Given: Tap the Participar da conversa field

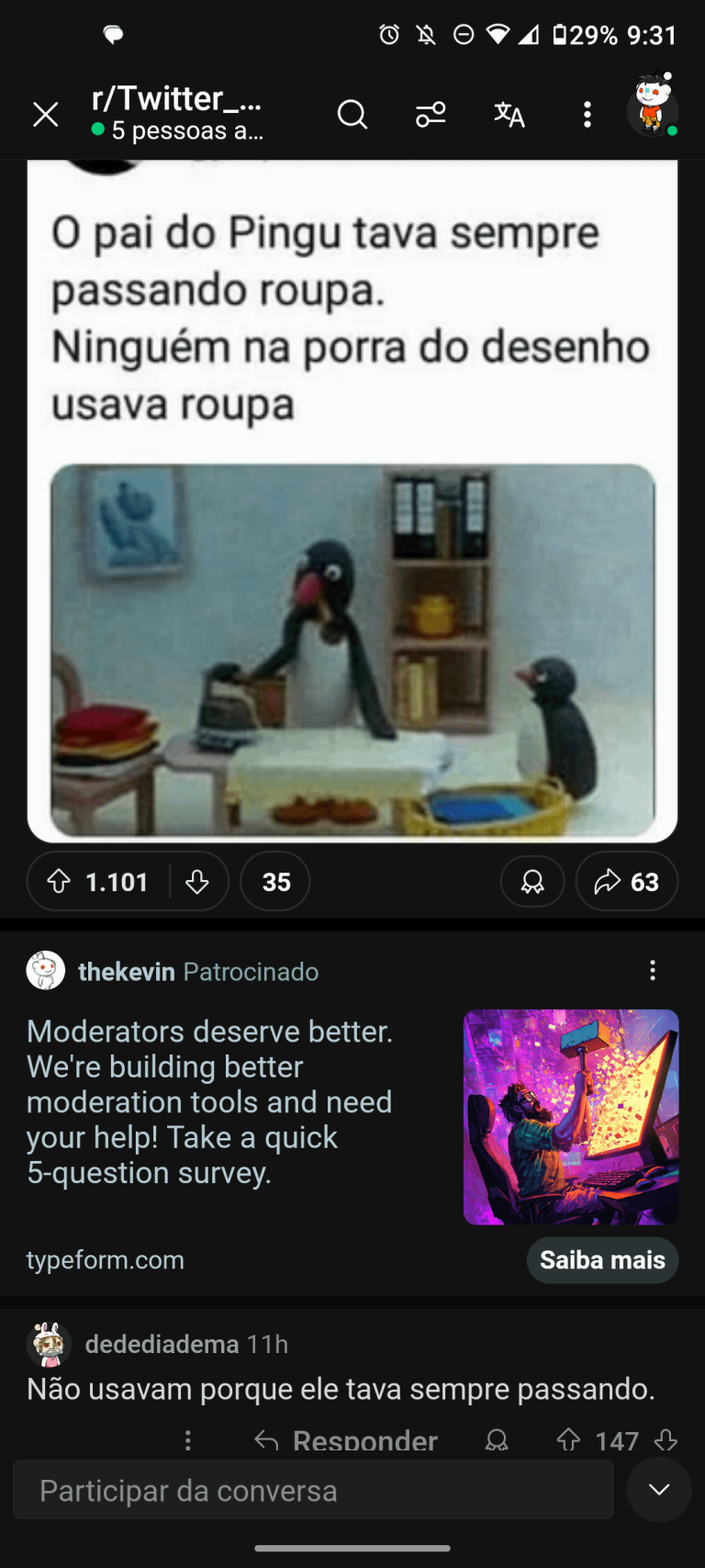Looking at the screenshot, I should click(x=312, y=1490).
